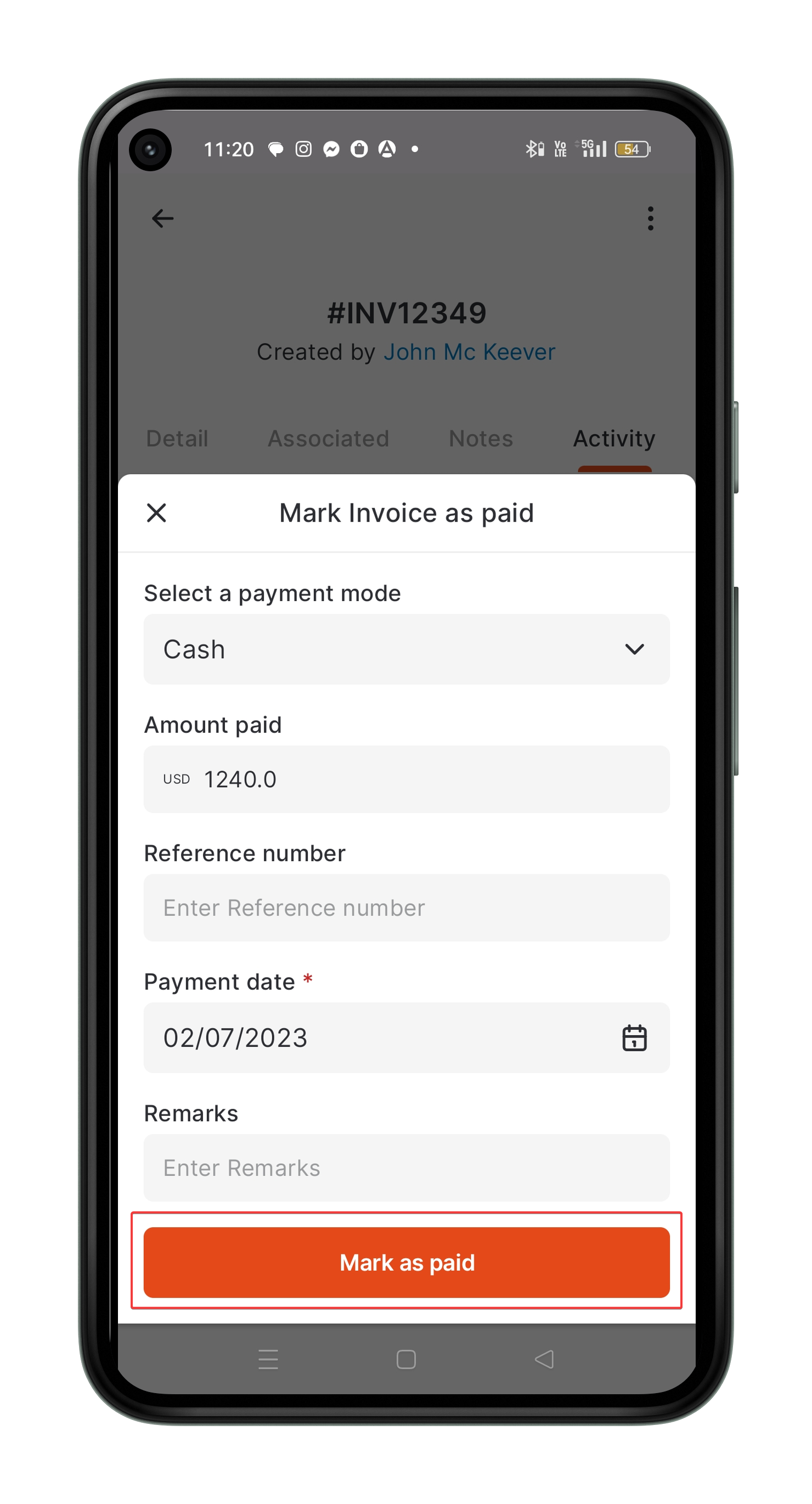812x1504 pixels.
Task: Confirm with the Mark as paid button
Action: click(407, 1262)
